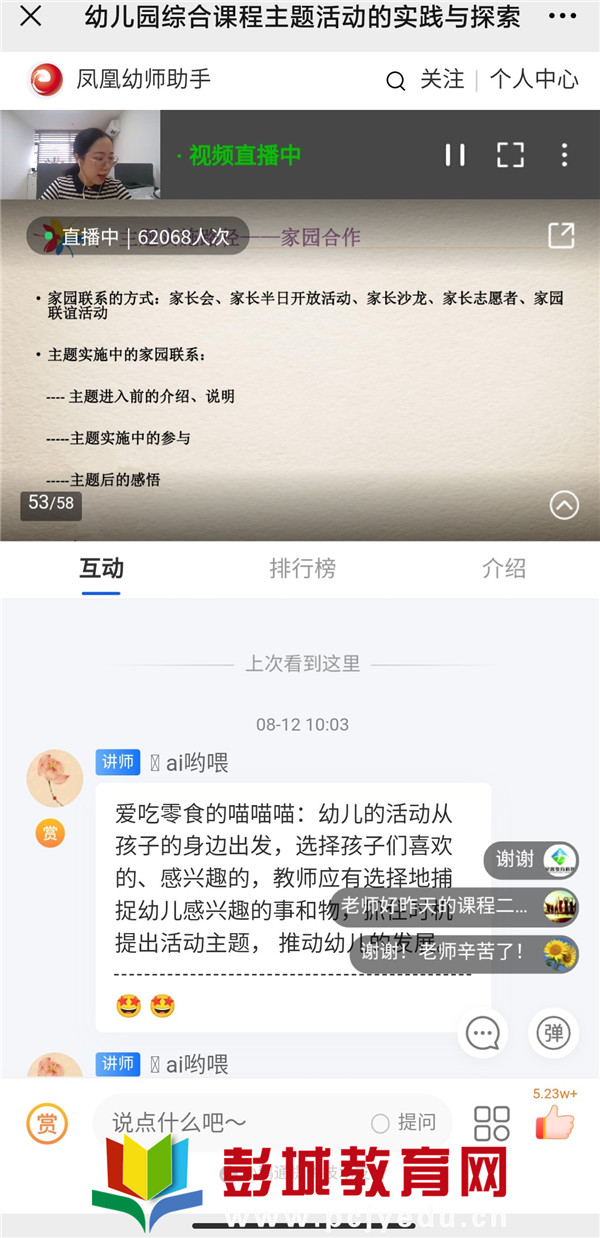Collapse the slide panel with the up chevron
This screenshot has width=600, height=1238.
[564, 505]
